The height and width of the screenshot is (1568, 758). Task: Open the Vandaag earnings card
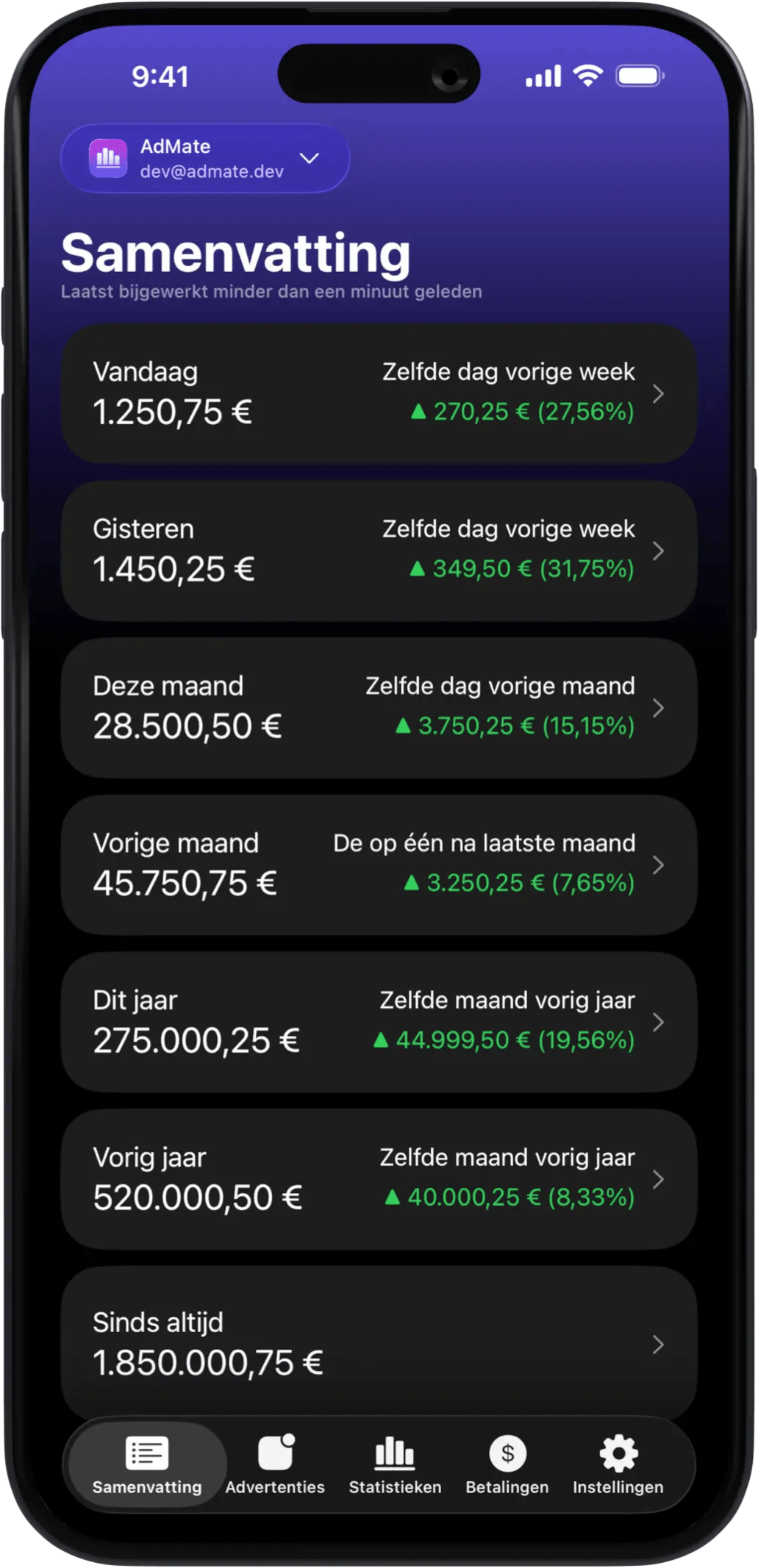(378, 393)
